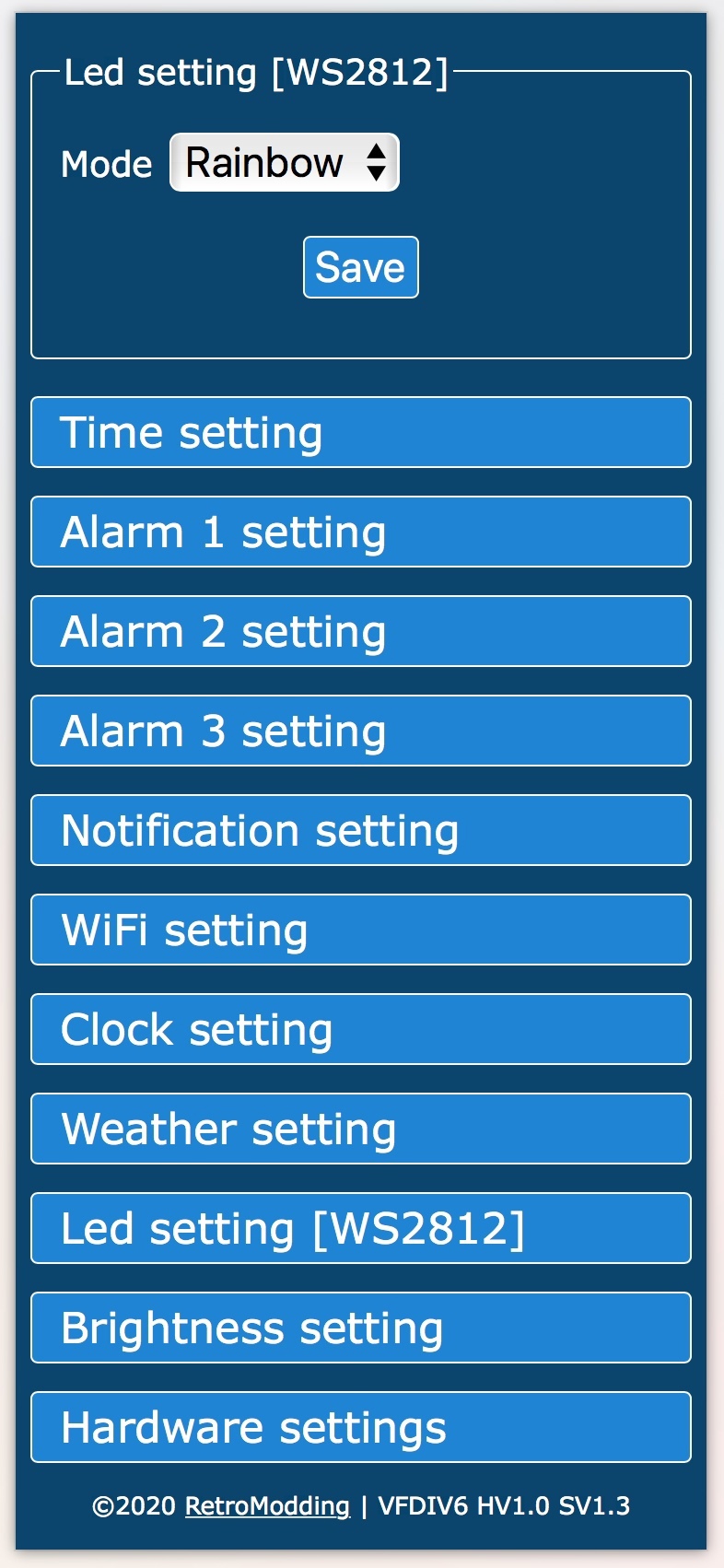Open Alarm 1 setting
724x1568 pixels.
(x=360, y=532)
